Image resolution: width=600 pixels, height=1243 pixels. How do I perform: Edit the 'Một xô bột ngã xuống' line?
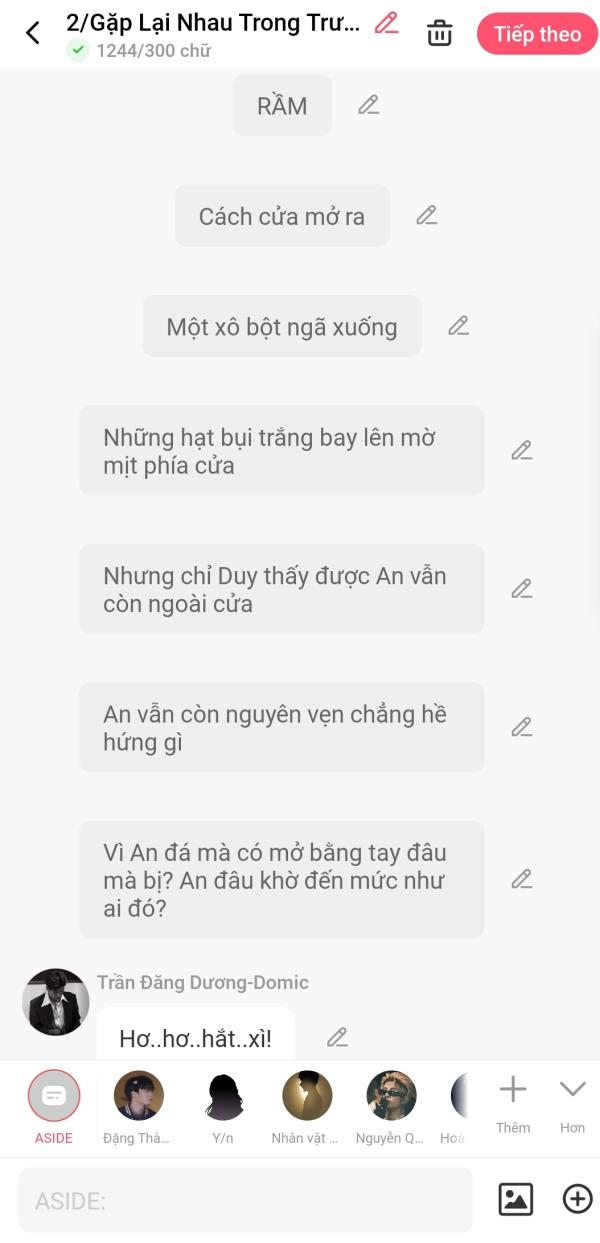pyautogui.click(x=459, y=325)
